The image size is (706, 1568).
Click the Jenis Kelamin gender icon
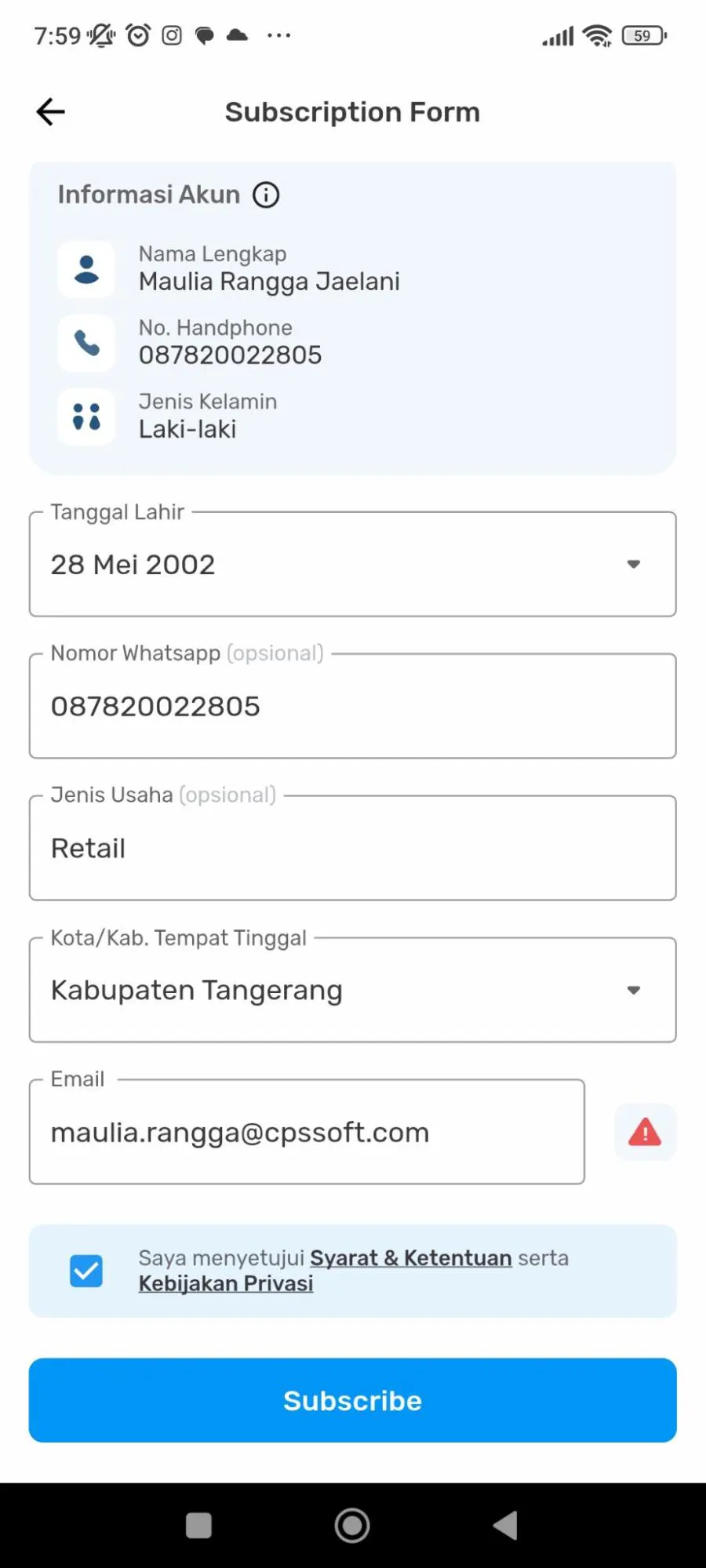(86, 417)
